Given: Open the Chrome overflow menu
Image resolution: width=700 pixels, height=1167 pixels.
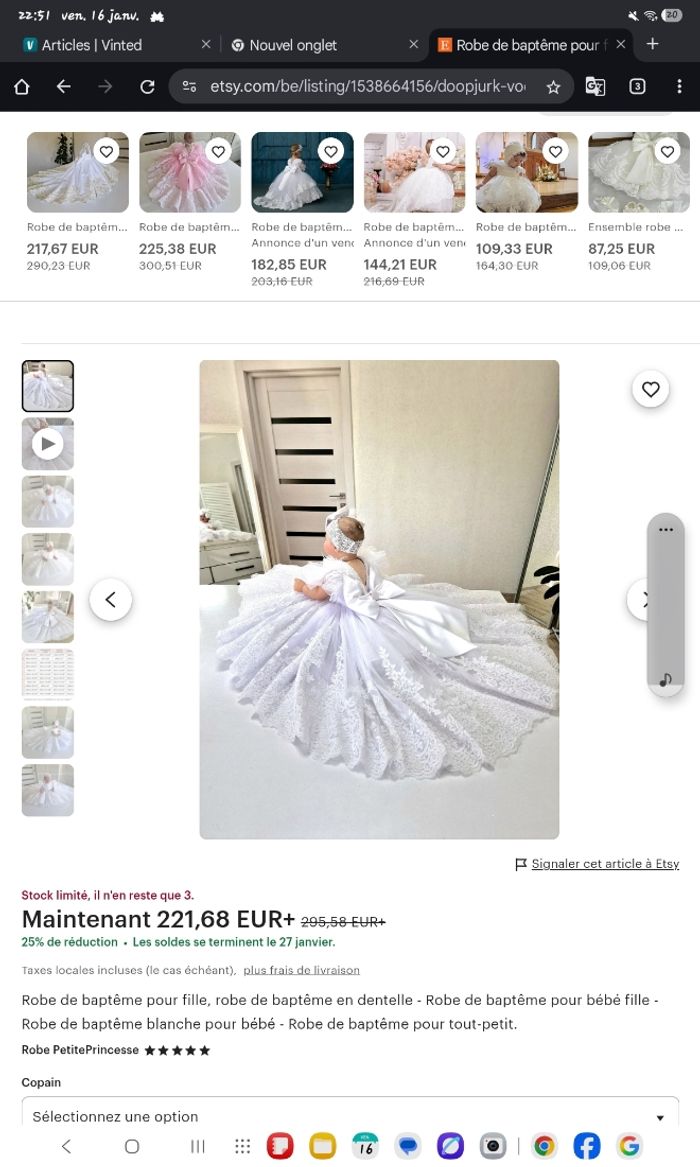Looking at the screenshot, I should [x=679, y=87].
